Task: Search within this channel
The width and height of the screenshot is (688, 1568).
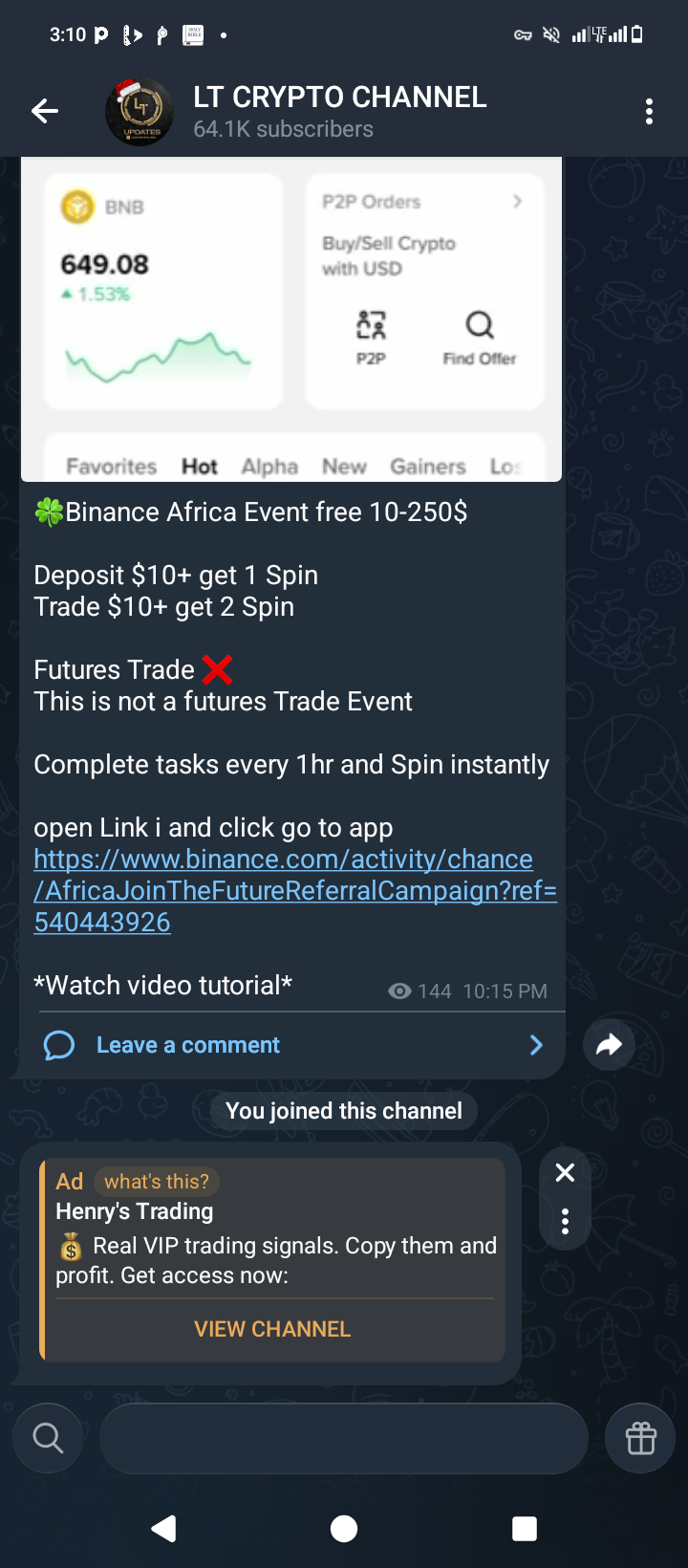Action: coord(48,1438)
